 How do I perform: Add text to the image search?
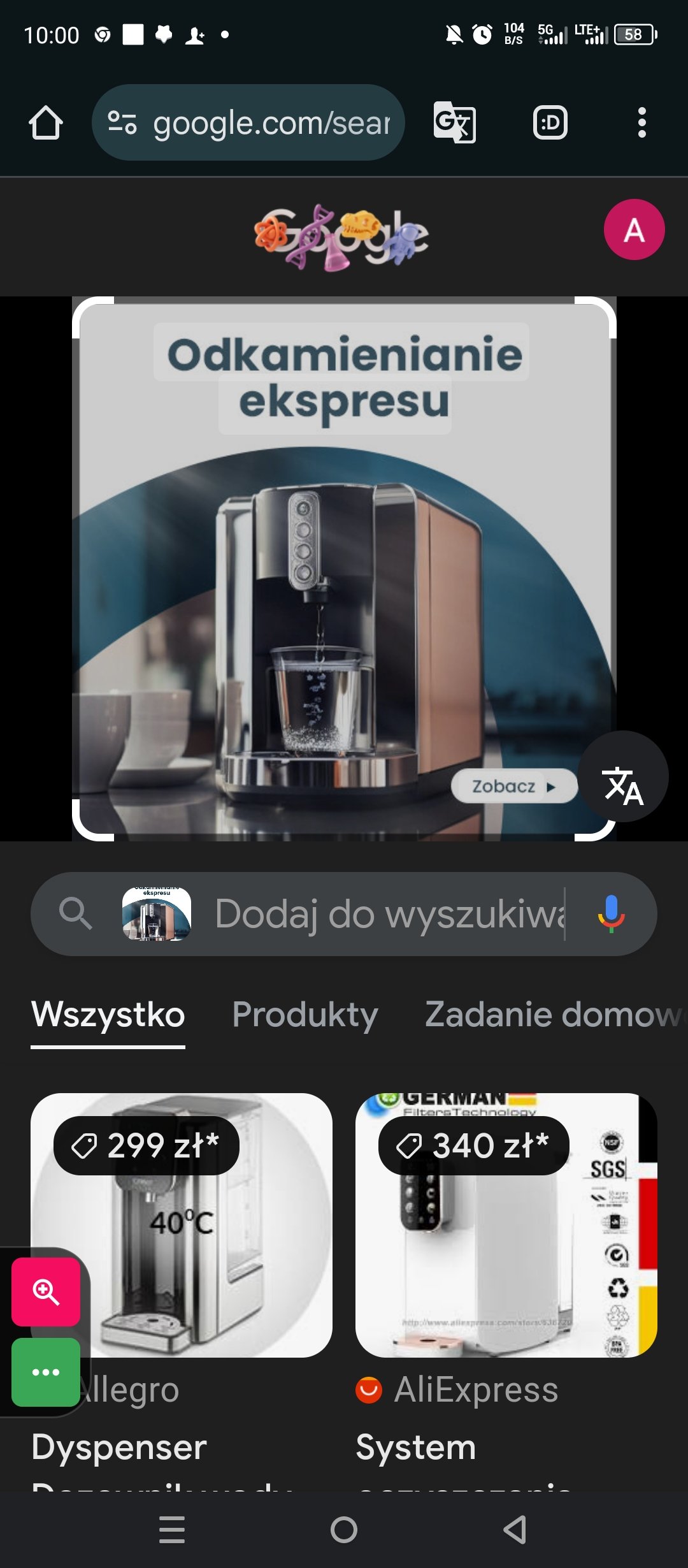pyautogui.click(x=389, y=914)
